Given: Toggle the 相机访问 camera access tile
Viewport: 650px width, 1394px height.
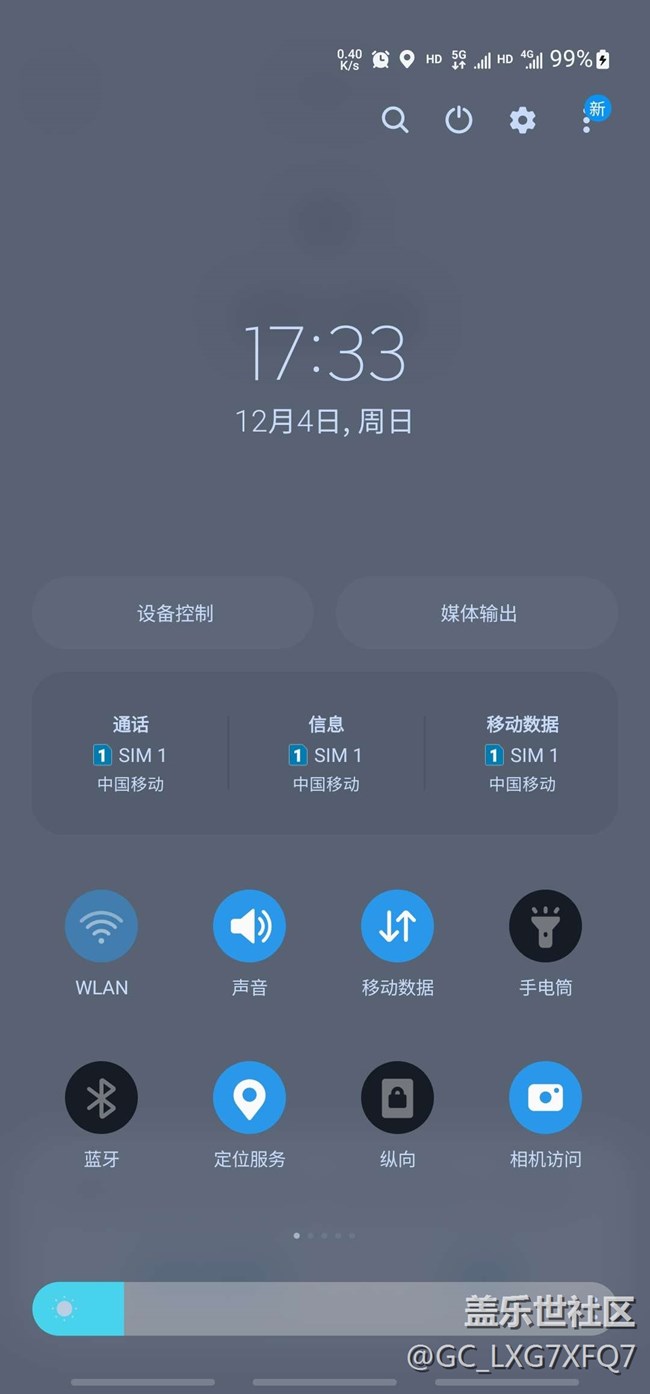Looking at the screenshot, I should 545,1098.
